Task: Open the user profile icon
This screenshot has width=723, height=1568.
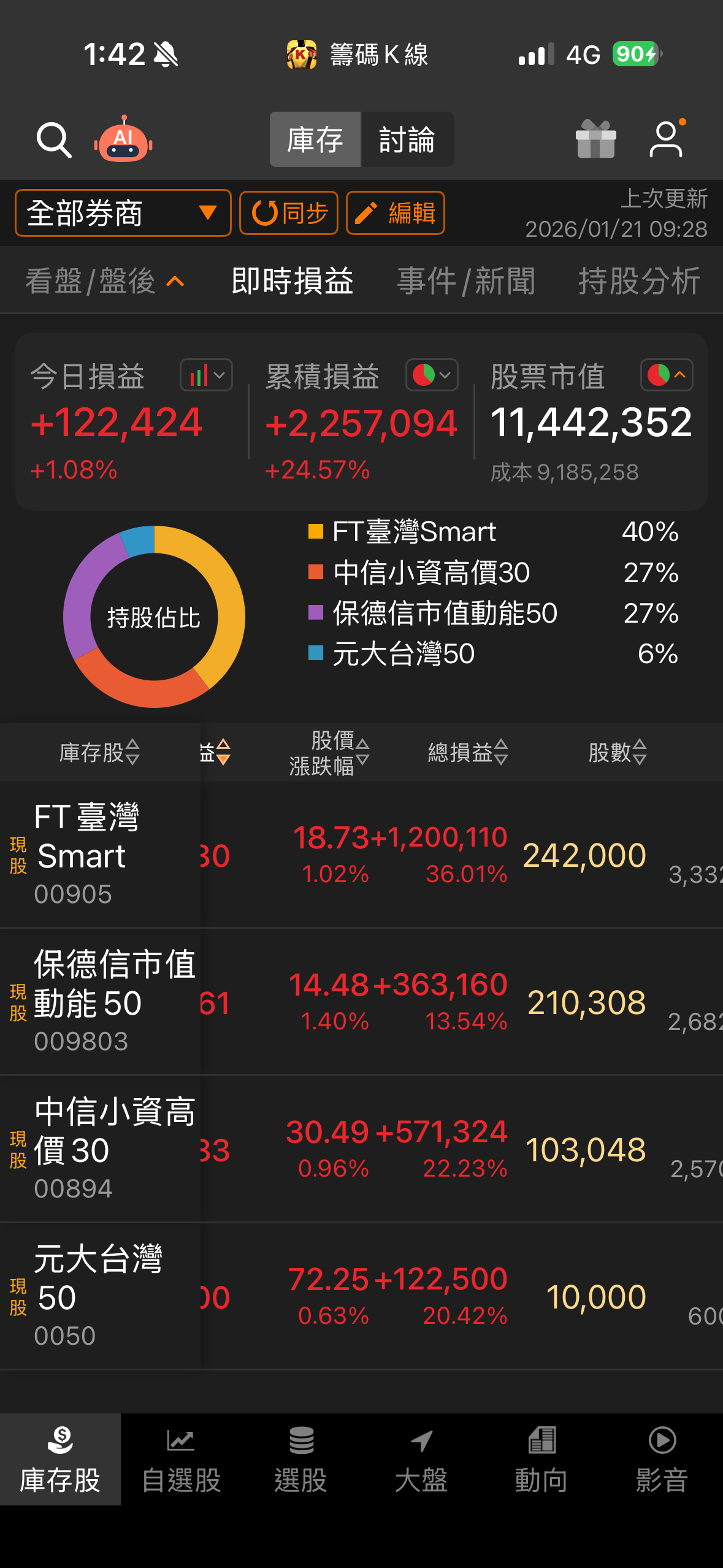Action: pyautogui.click(x=666, y=140)
